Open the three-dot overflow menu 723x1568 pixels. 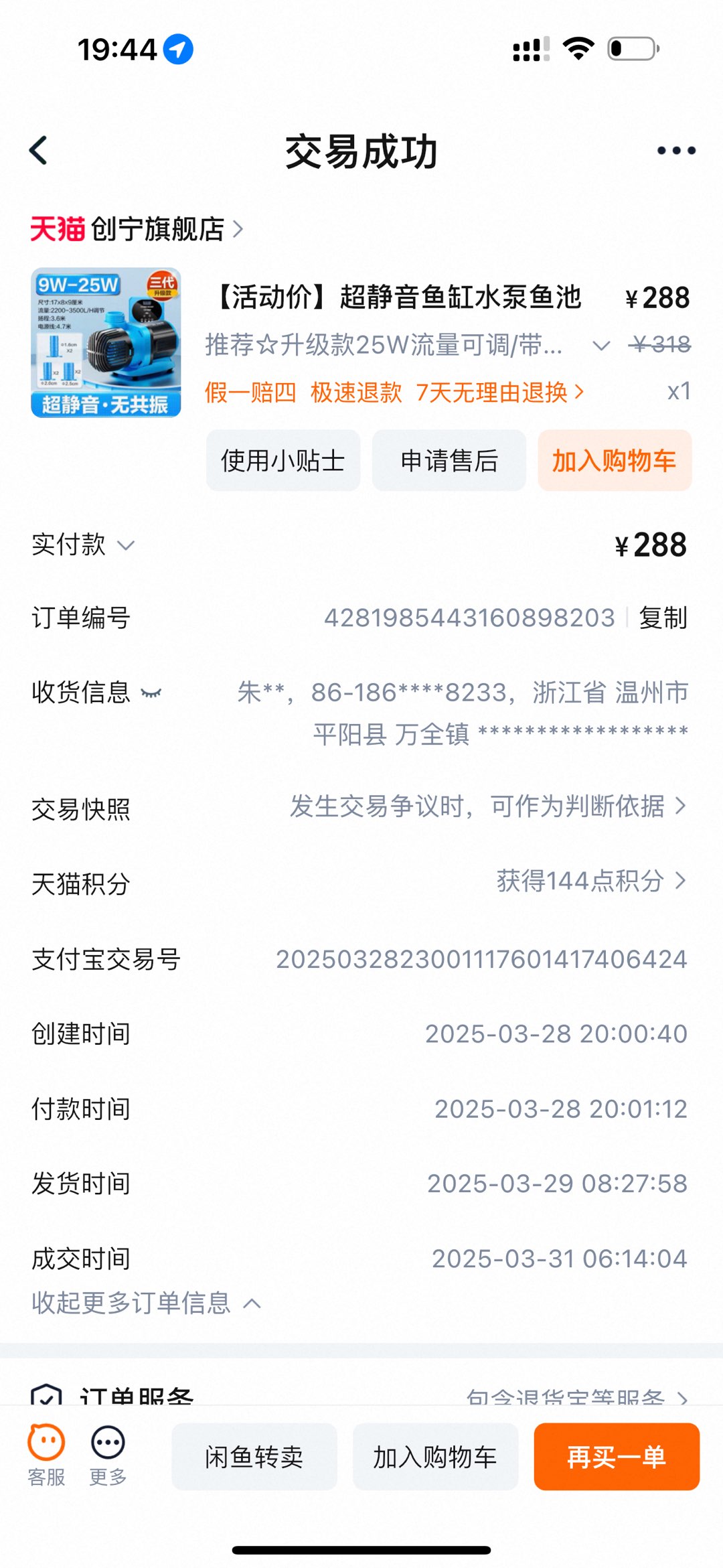point(676,151)
